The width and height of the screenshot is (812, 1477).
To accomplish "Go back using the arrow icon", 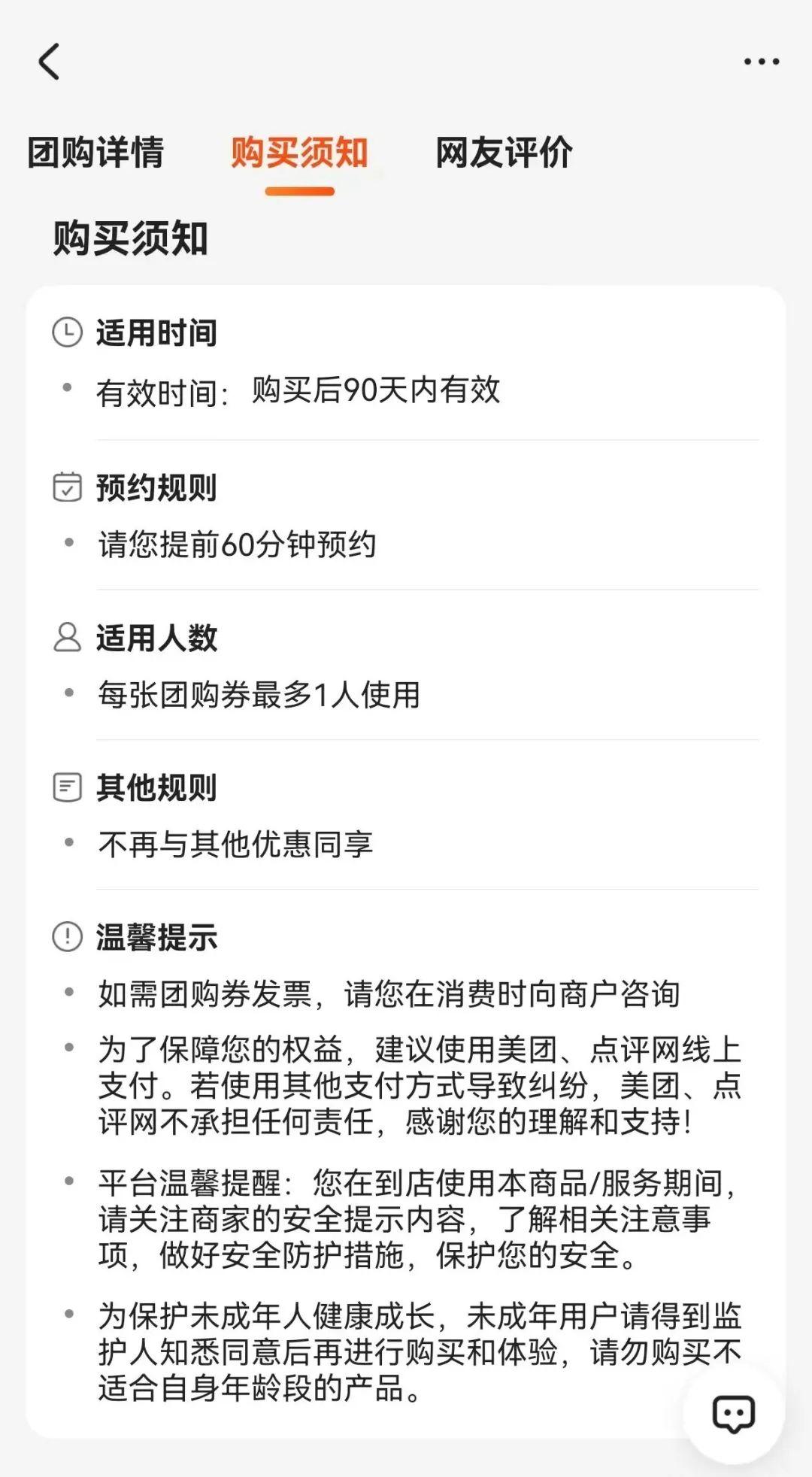I will point(50,62).
